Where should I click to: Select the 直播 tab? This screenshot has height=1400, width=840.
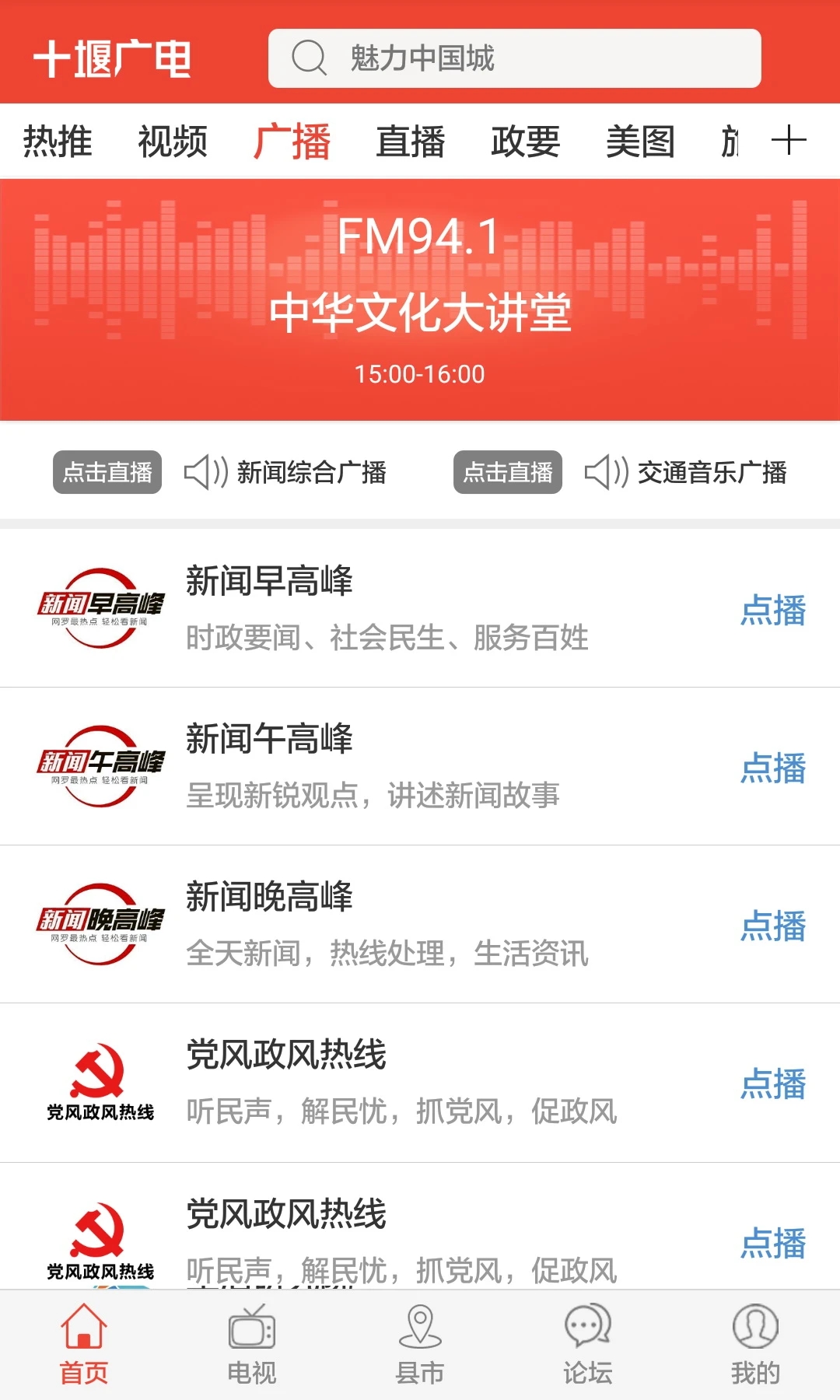tap(411, 142)
